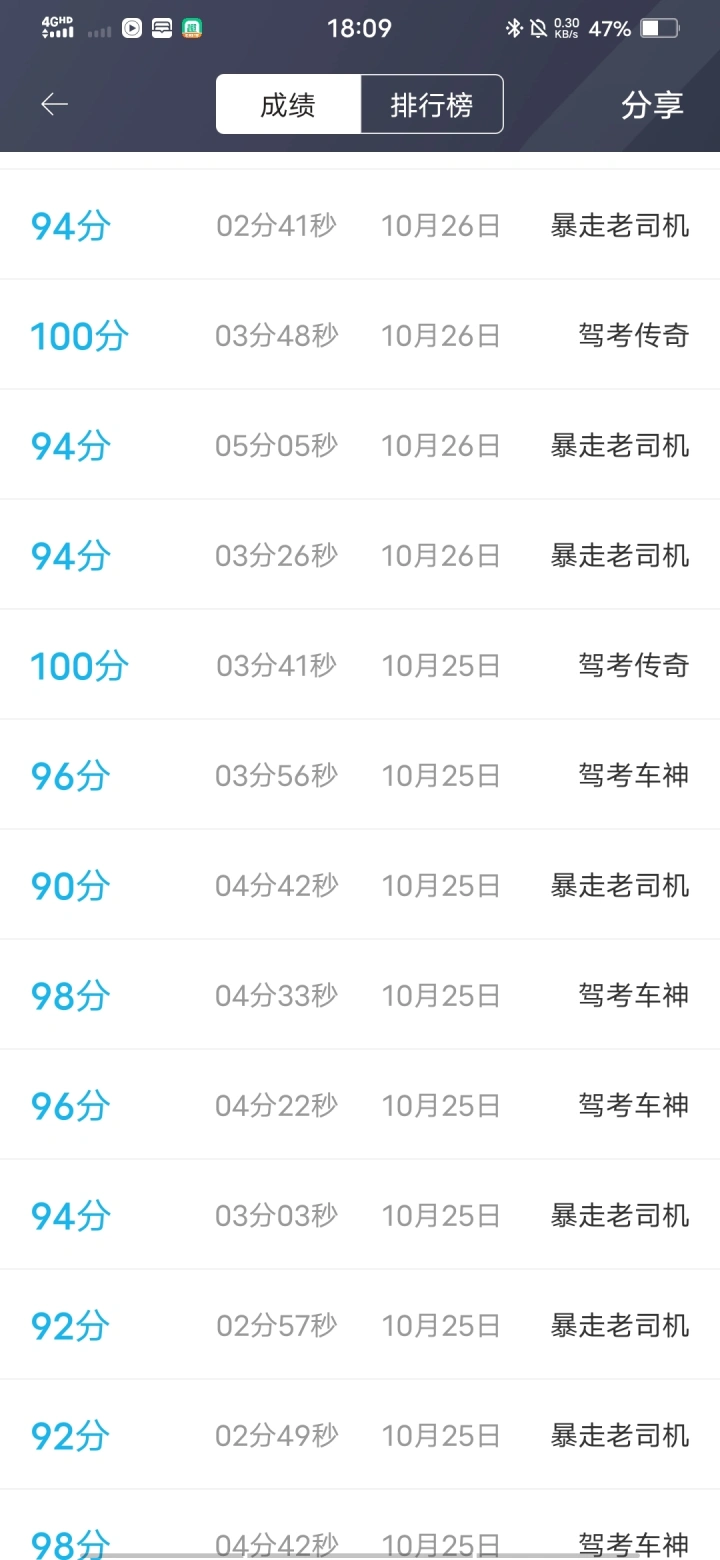
Task: Open the 96分 record with time 04分22秒
Action: [360, 1105]
